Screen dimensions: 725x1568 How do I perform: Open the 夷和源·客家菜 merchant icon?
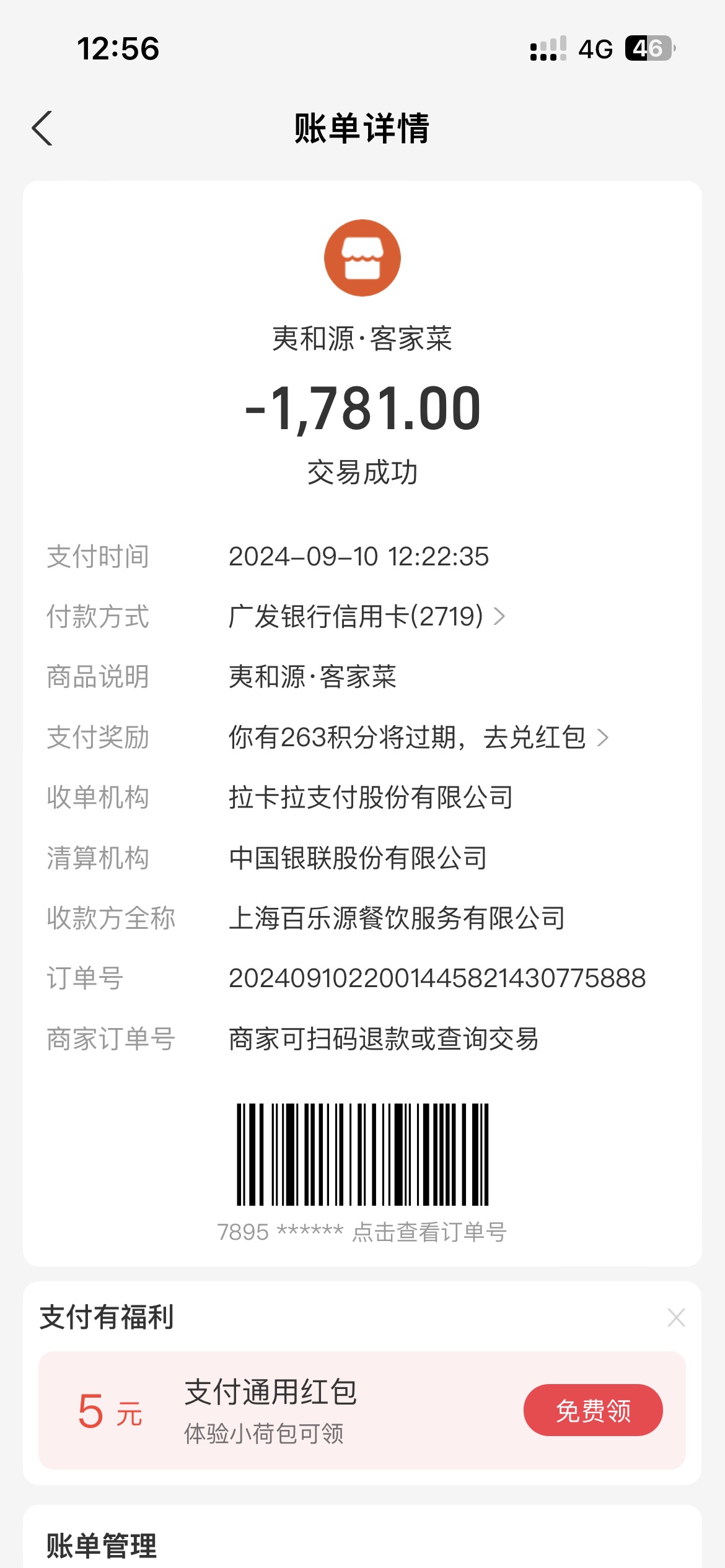(x=362, y=258)
